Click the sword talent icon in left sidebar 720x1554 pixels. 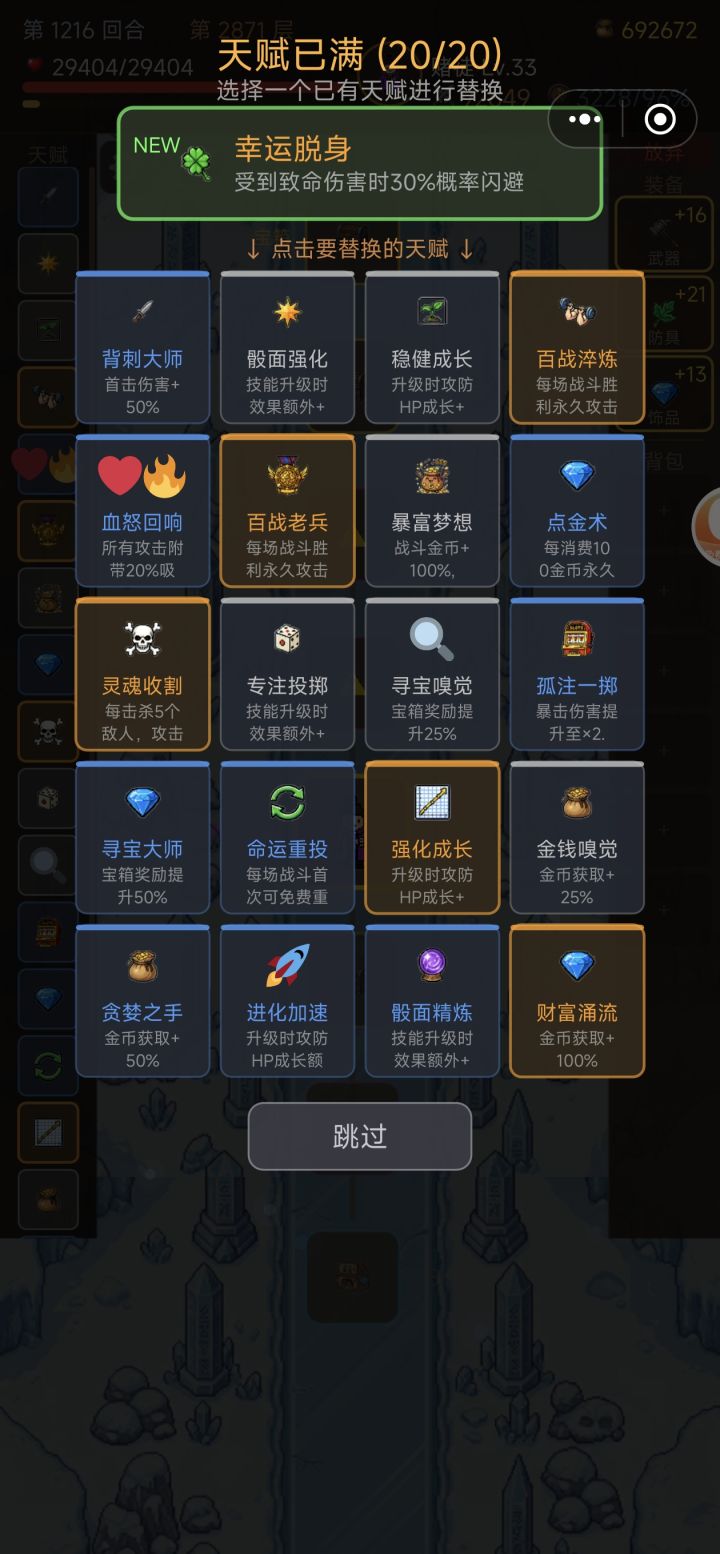coord(47,197)
